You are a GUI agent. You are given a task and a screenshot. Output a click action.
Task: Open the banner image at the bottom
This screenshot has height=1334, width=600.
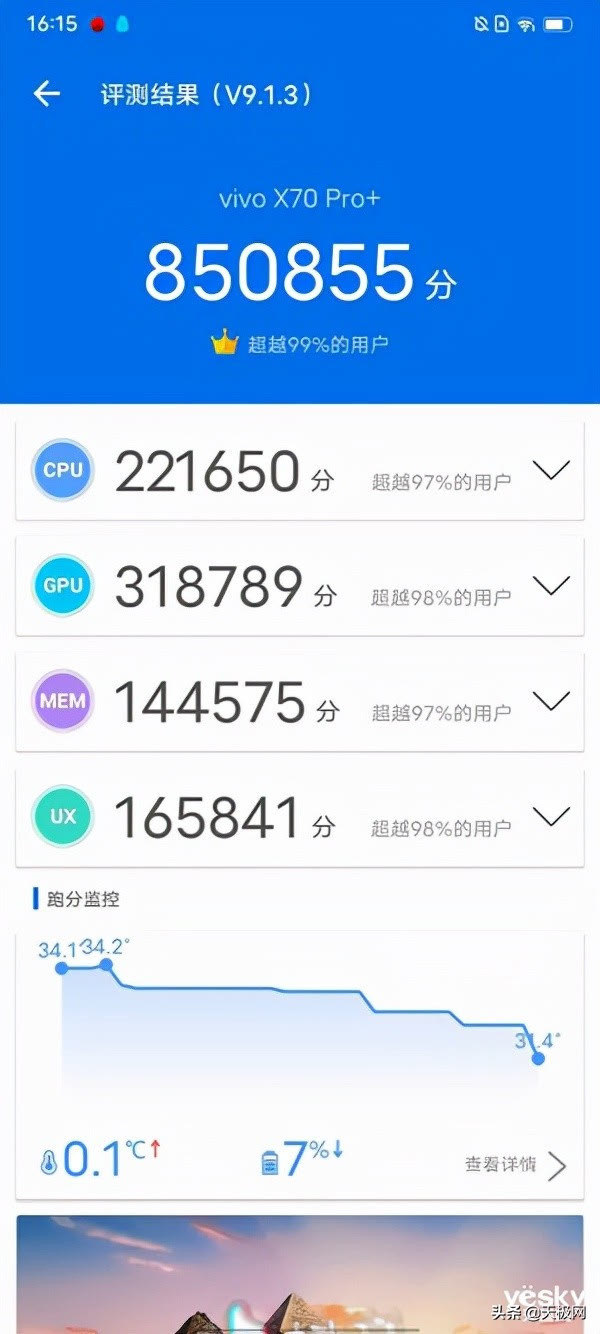pyautogui.click(x=300, y=1274)
